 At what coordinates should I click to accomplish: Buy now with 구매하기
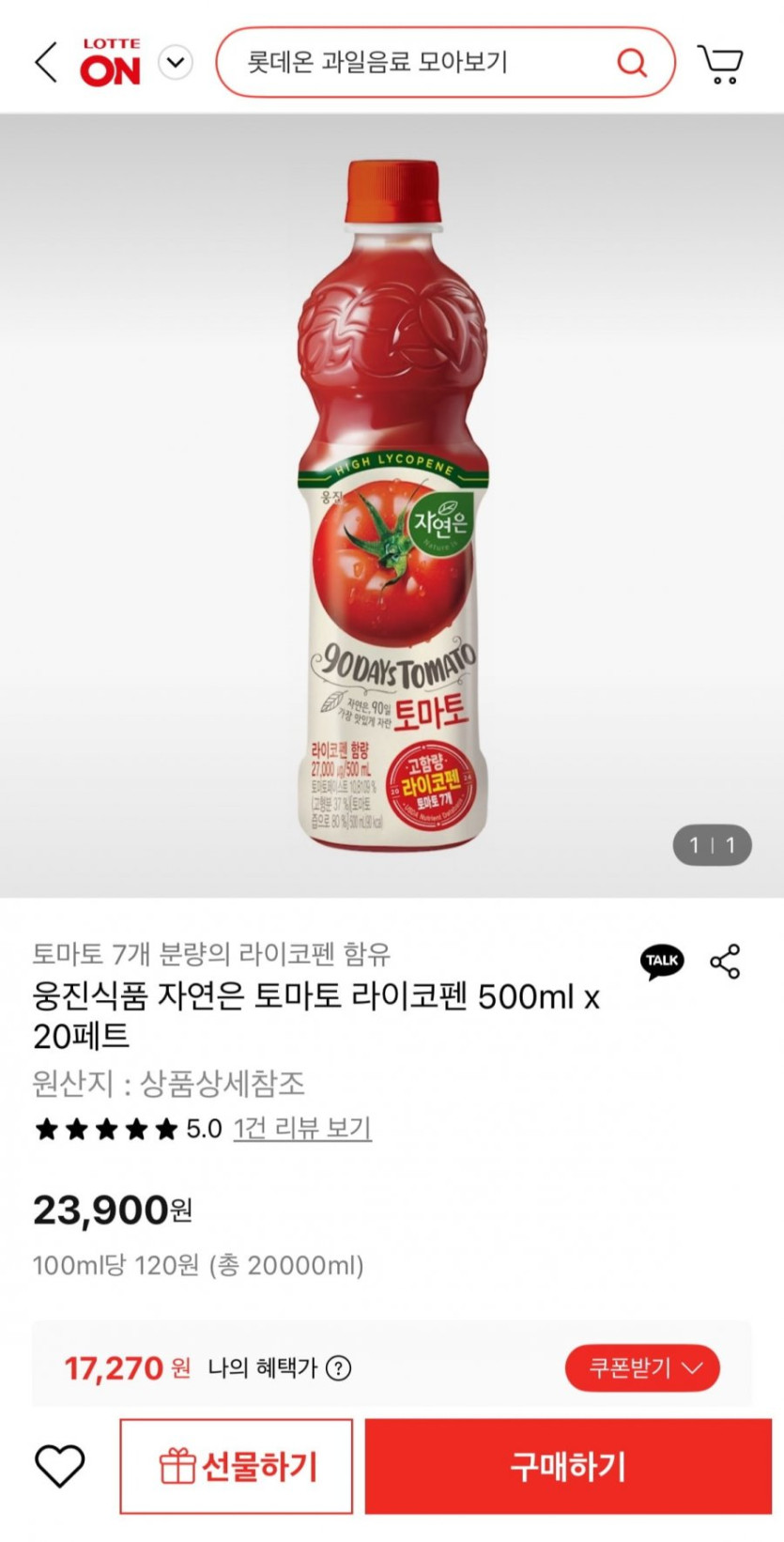click(568, 1466)
